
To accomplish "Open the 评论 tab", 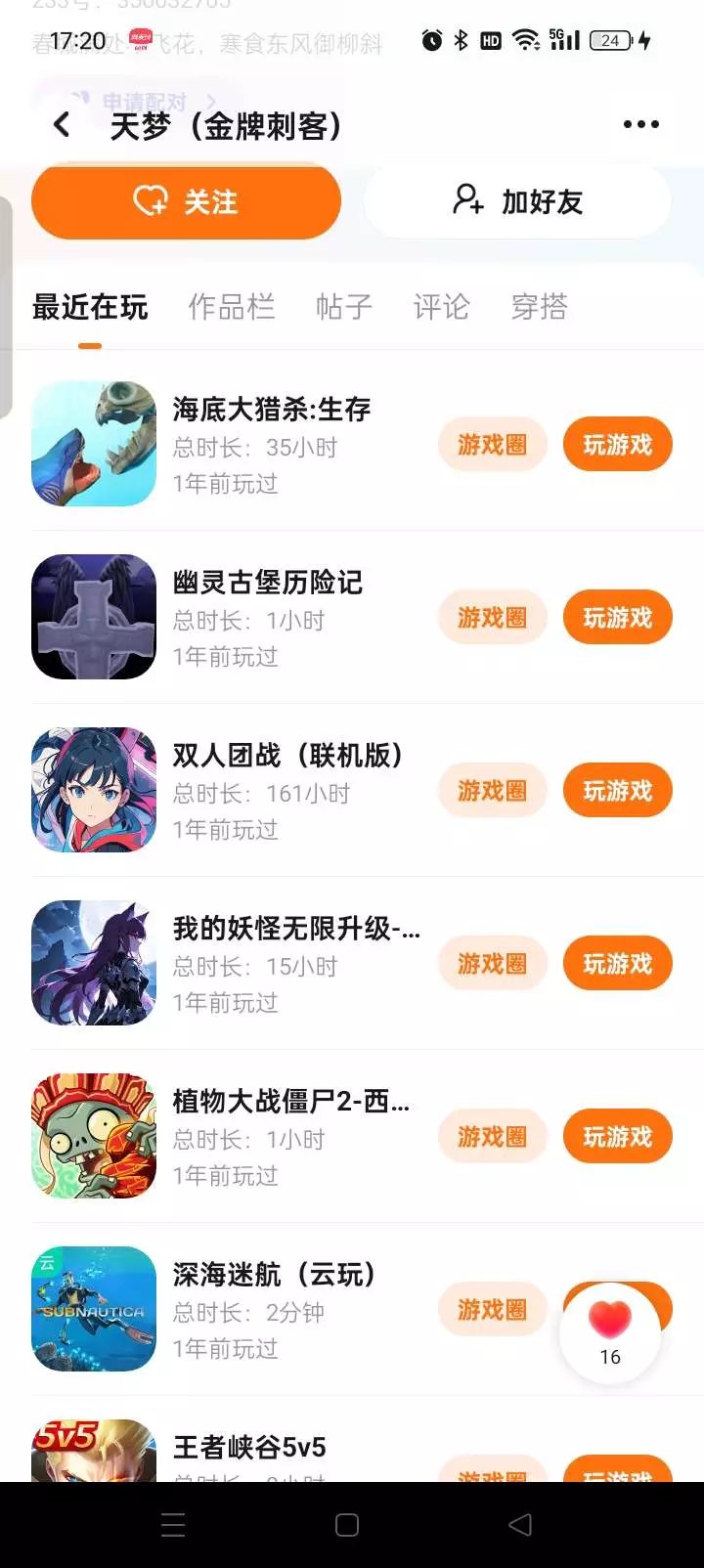I will [x=441, y=307].
